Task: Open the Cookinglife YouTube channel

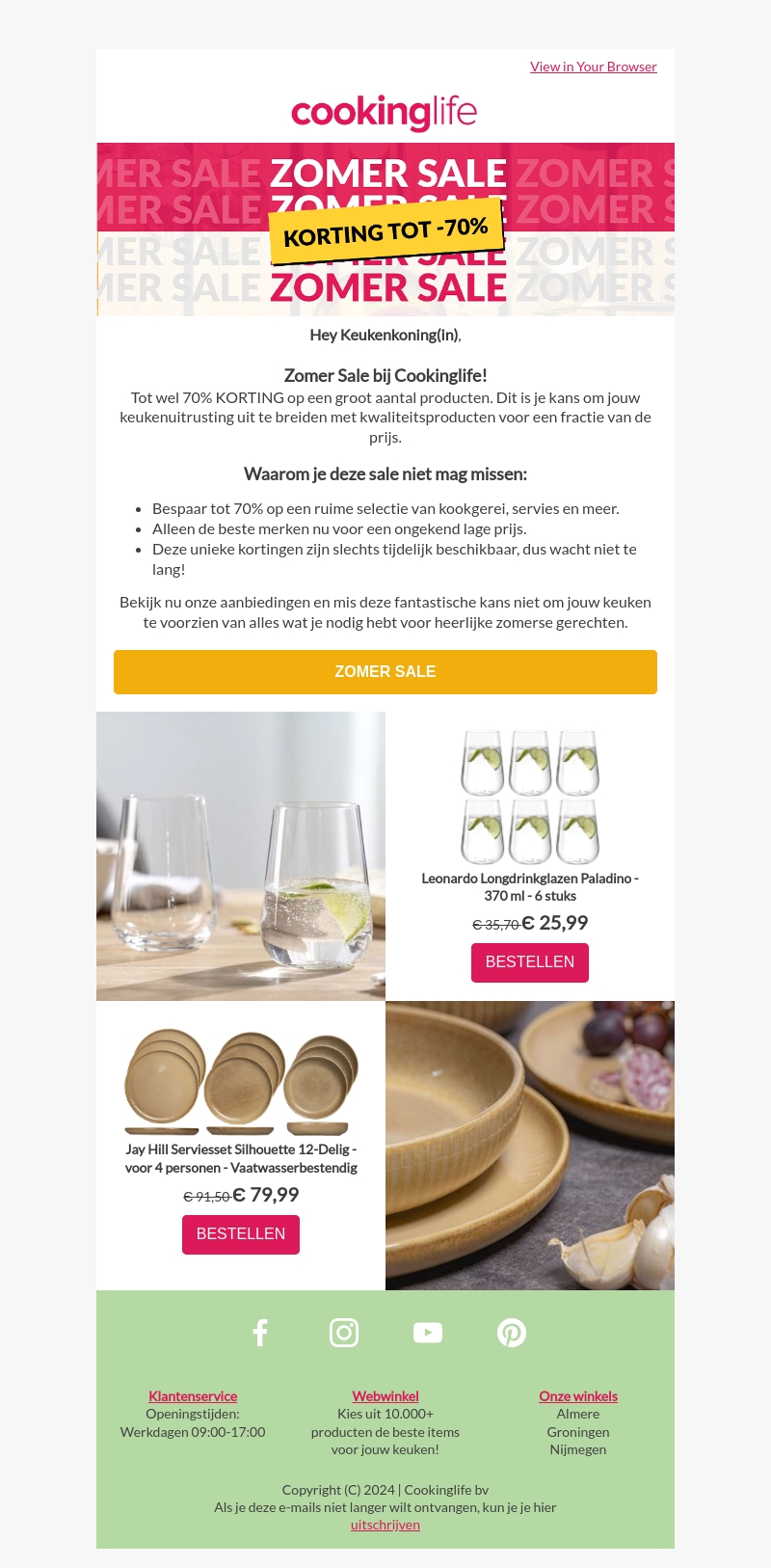Action: [428, 1333]
